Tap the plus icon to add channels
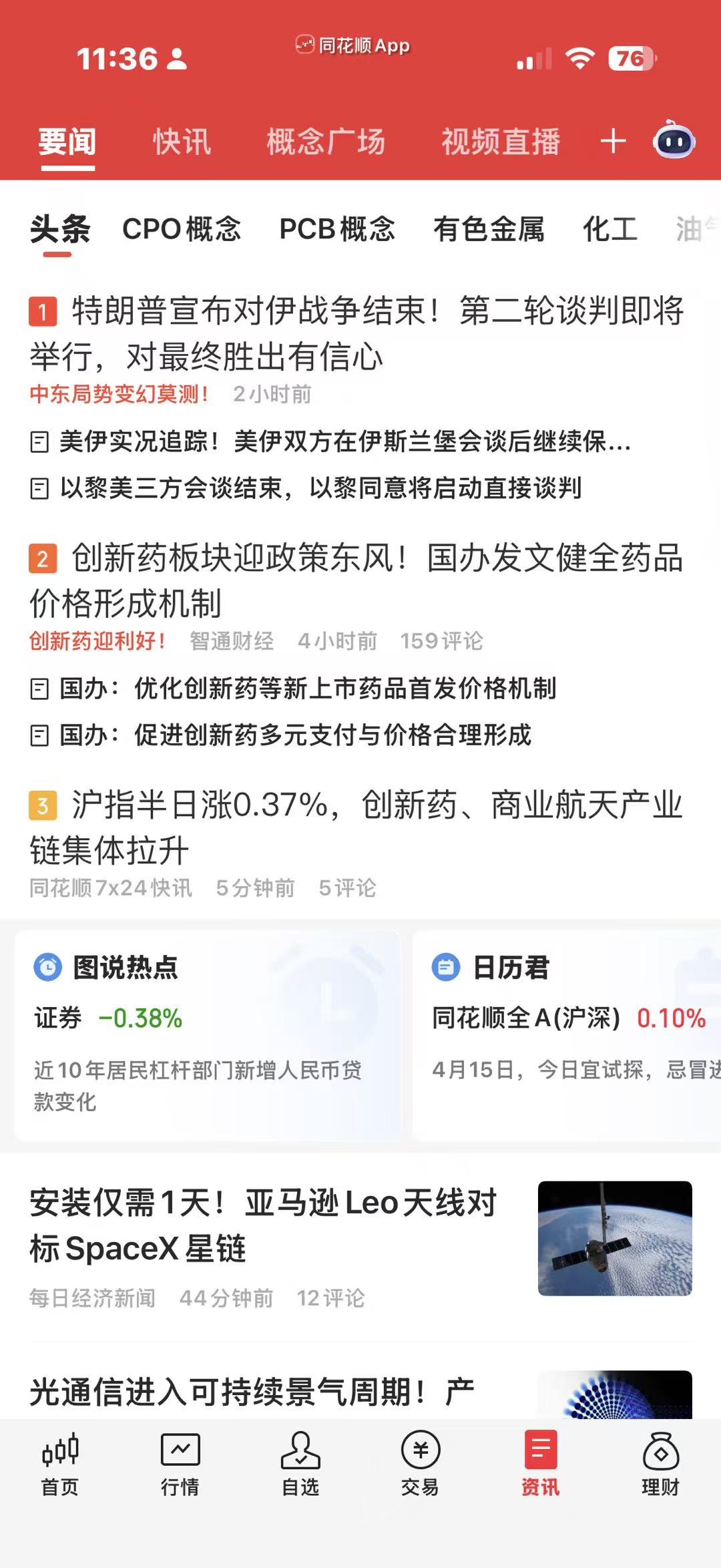The width and height of the screenshot is (721, 1568). (x=612, y=141)
